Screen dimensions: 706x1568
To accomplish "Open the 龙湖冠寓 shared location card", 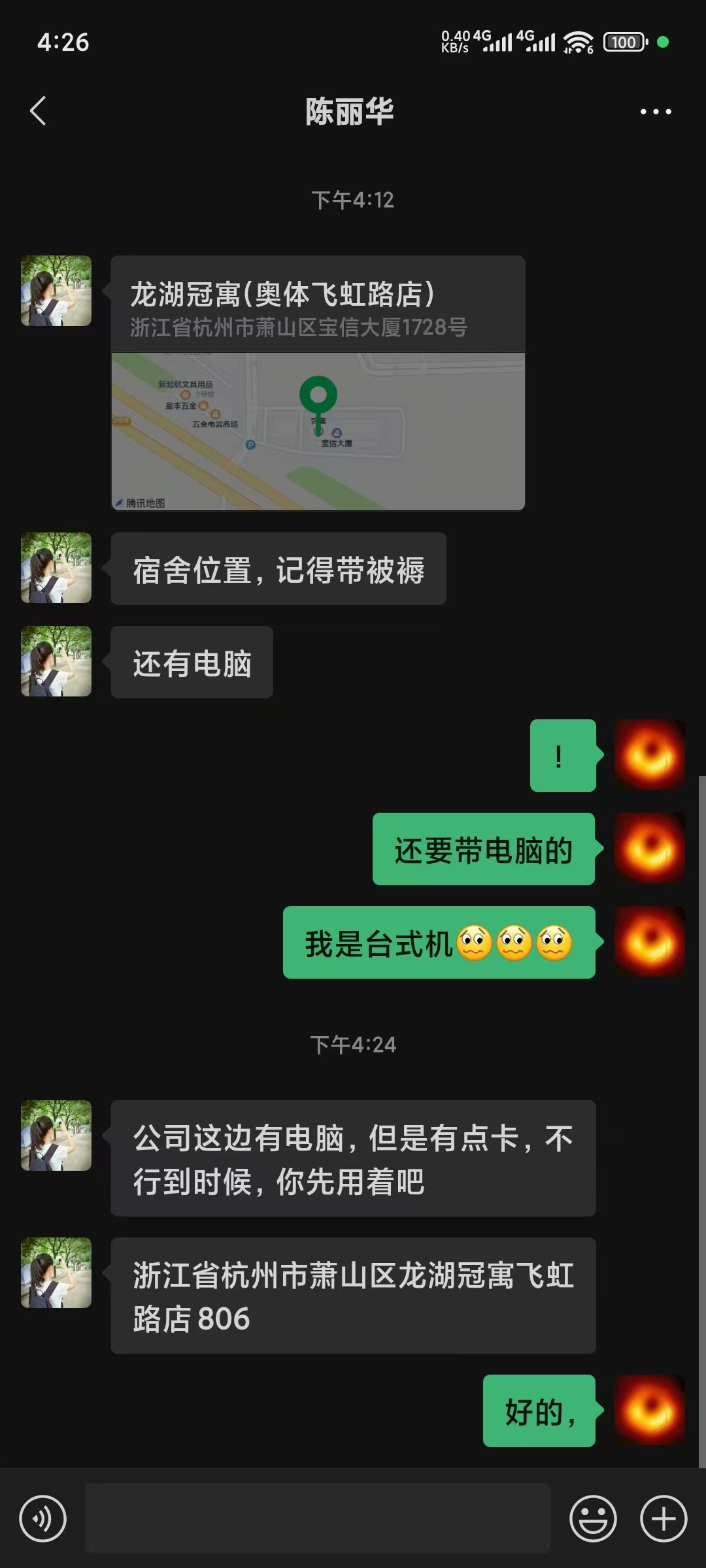I will tap(318, 383).
